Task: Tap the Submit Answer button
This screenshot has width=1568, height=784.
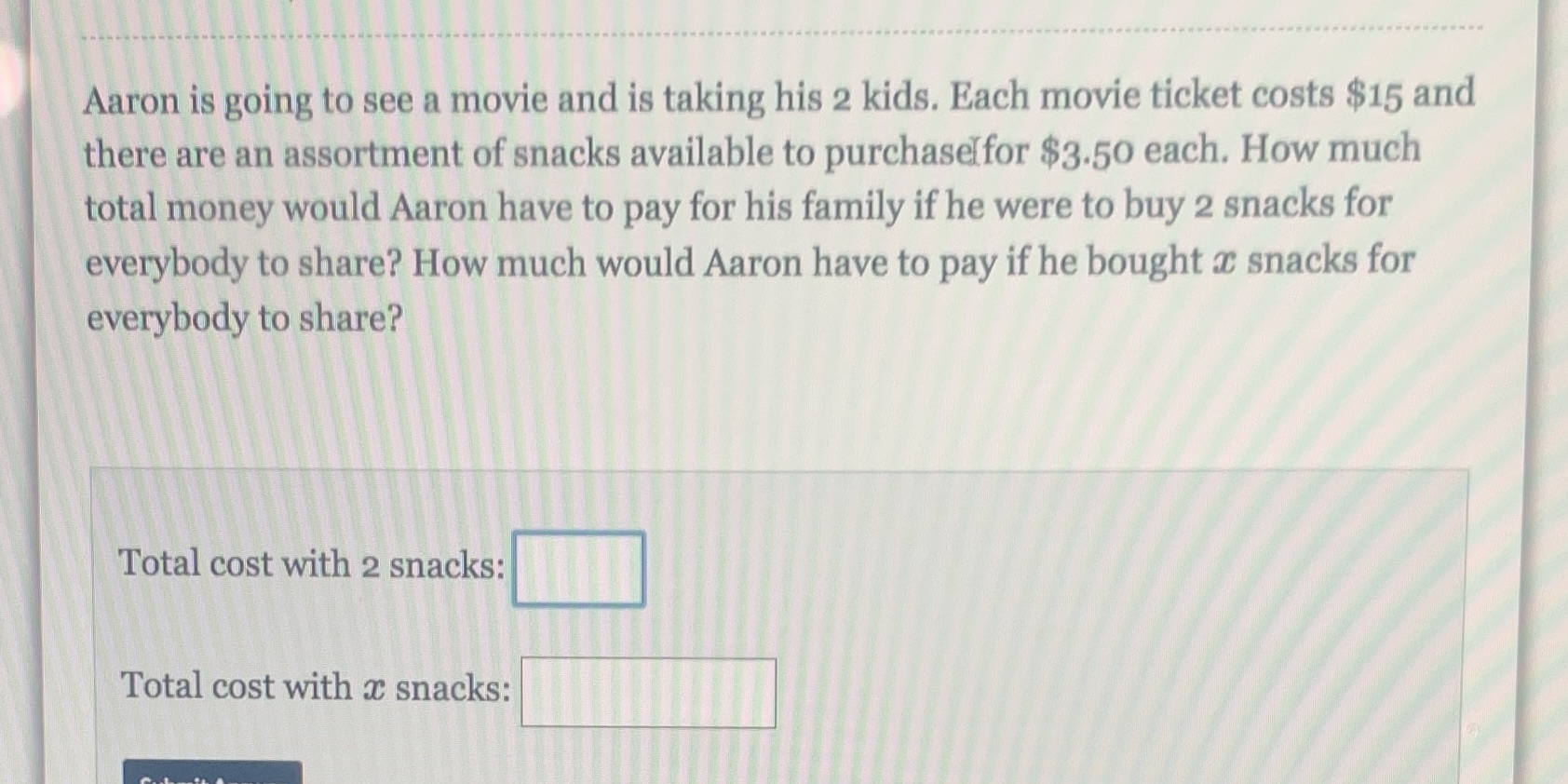Action: (212, 774)
